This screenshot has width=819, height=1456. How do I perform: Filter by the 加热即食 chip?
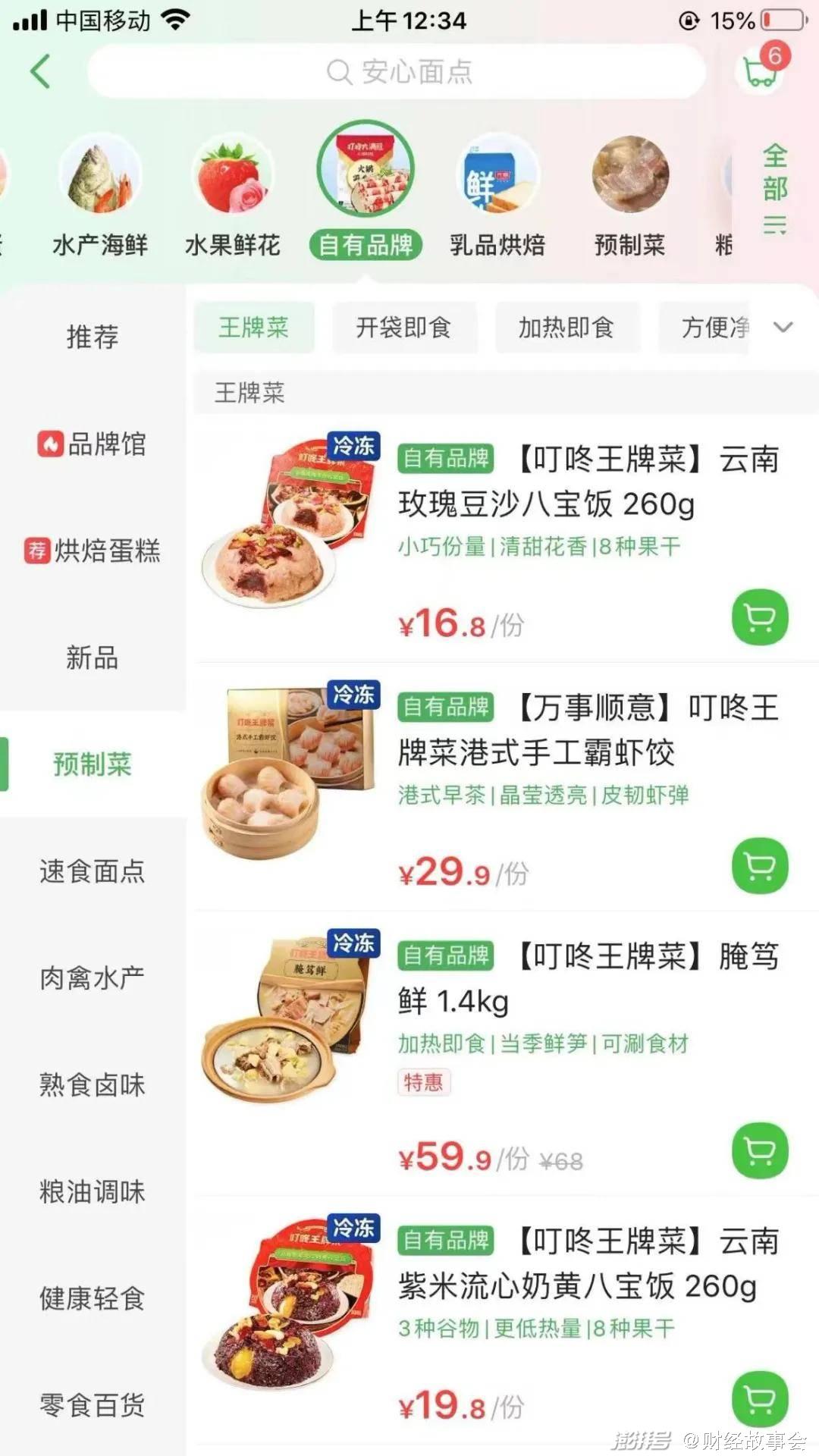point(566,328)
